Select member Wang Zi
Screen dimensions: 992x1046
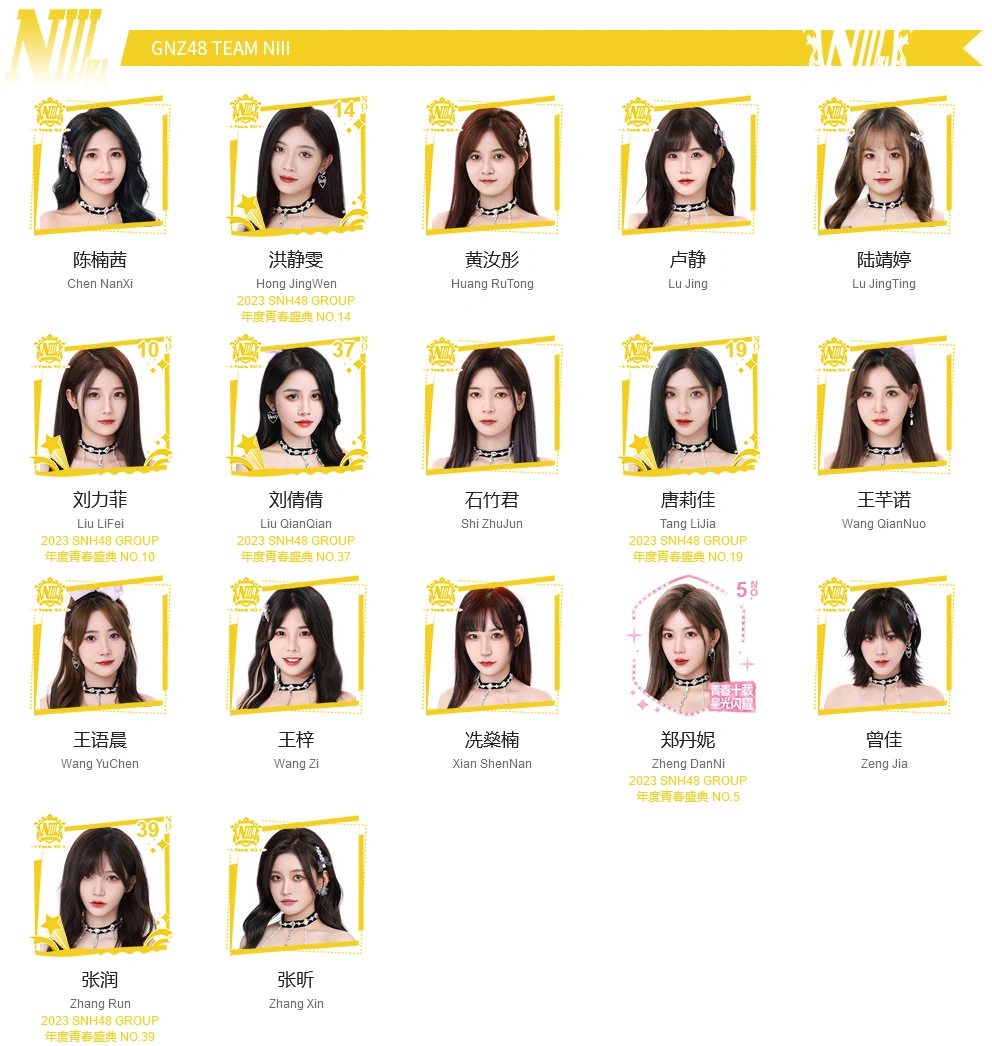(296, 646)
